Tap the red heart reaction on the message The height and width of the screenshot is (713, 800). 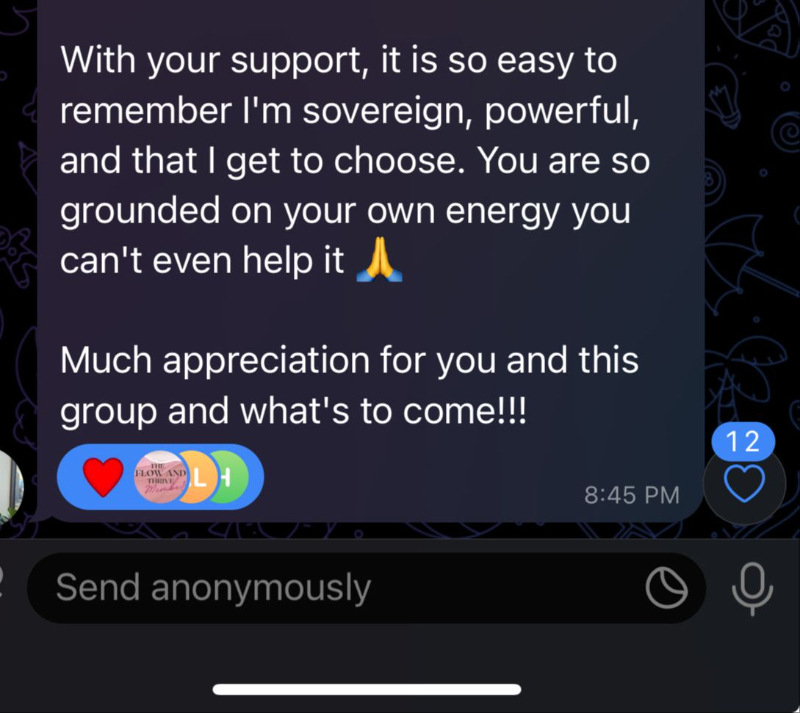click(x=102, y=477)
